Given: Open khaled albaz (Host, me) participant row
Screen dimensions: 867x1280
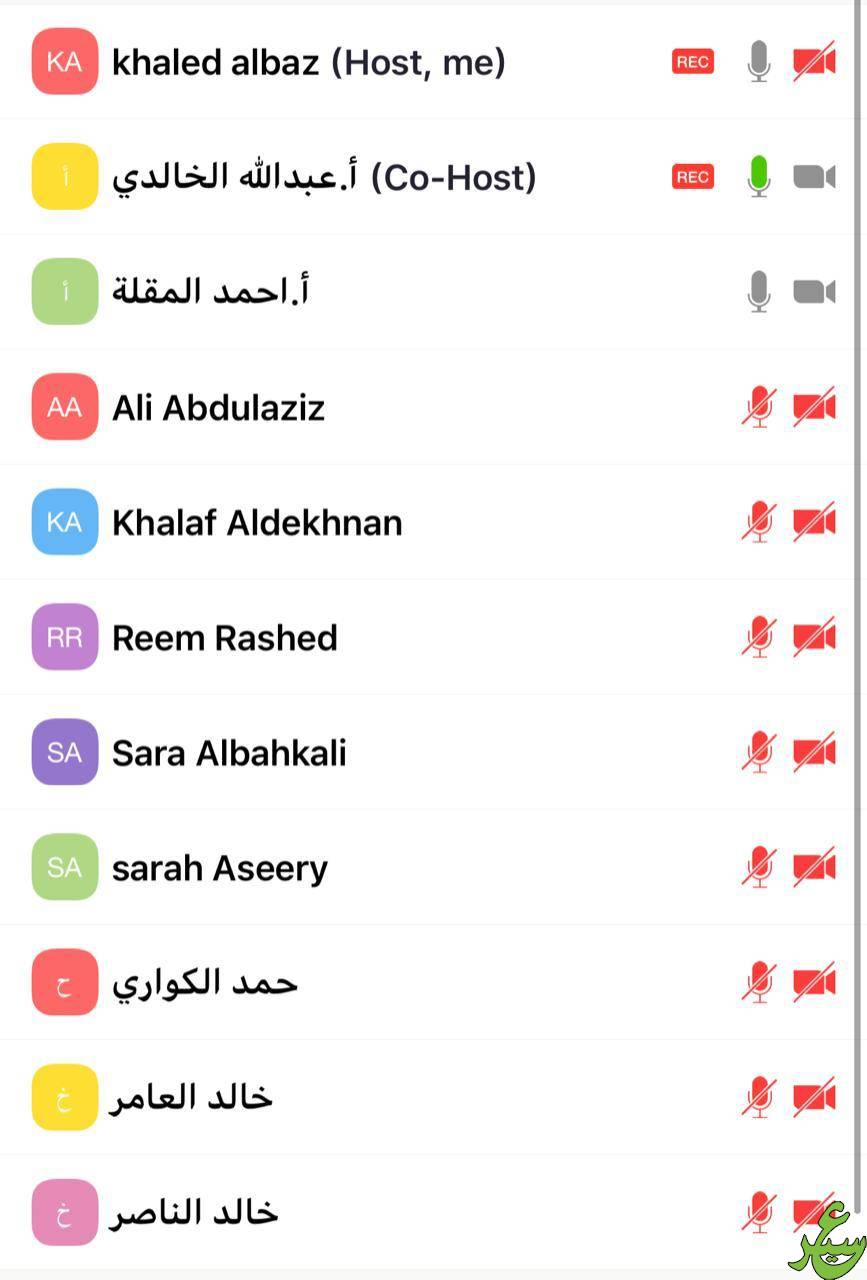Looking at the screenshot, I should tap(308, 62).
